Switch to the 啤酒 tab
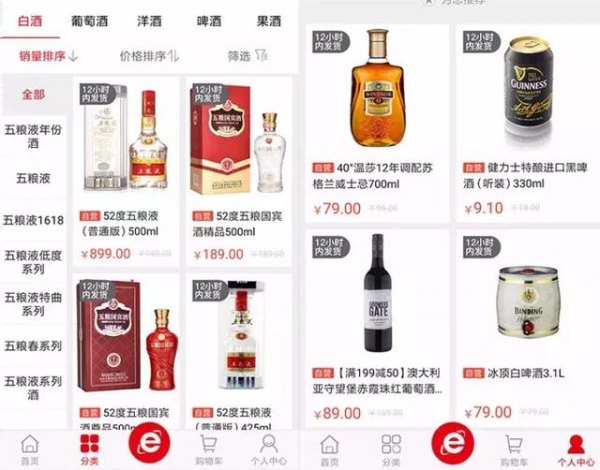This screenshot has height=470, width=600. pos(209,18)
